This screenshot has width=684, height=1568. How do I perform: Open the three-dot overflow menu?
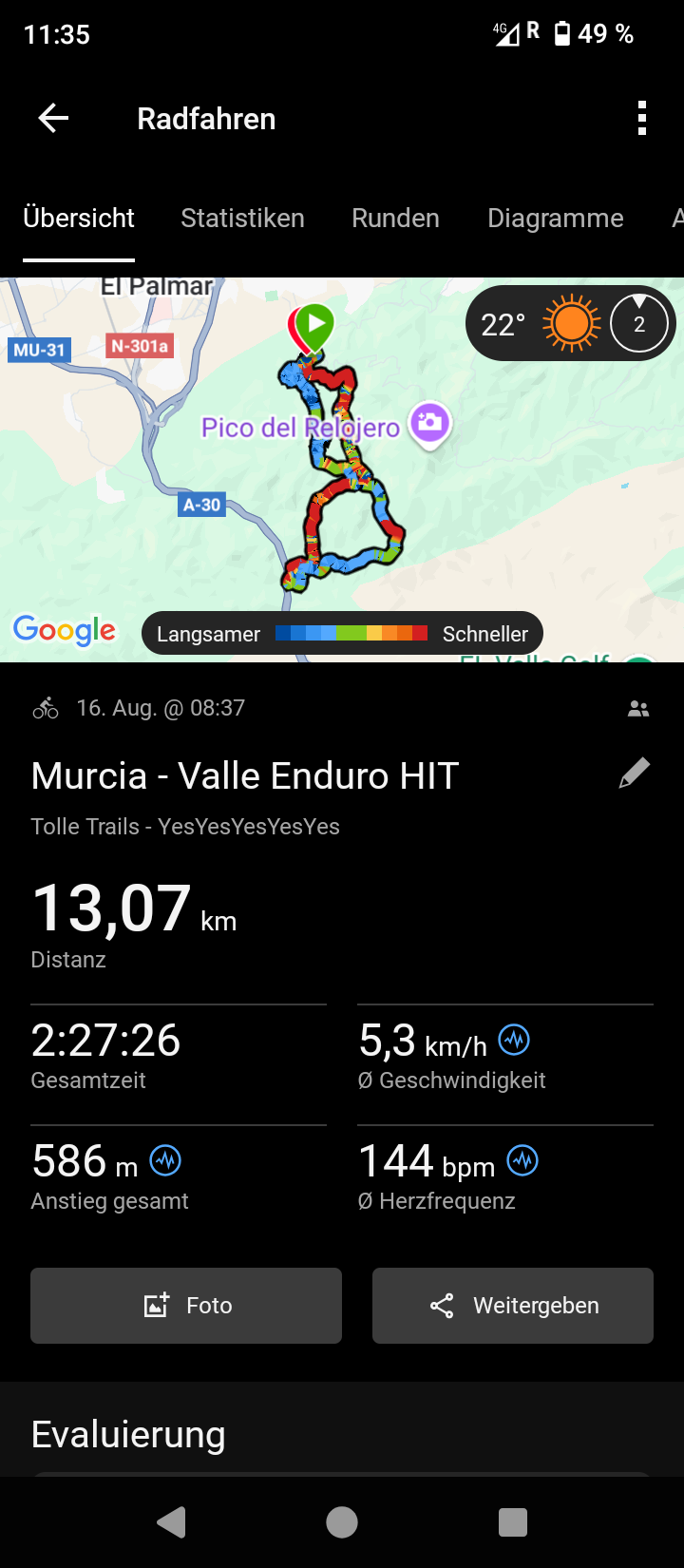[x=642, y=119]
